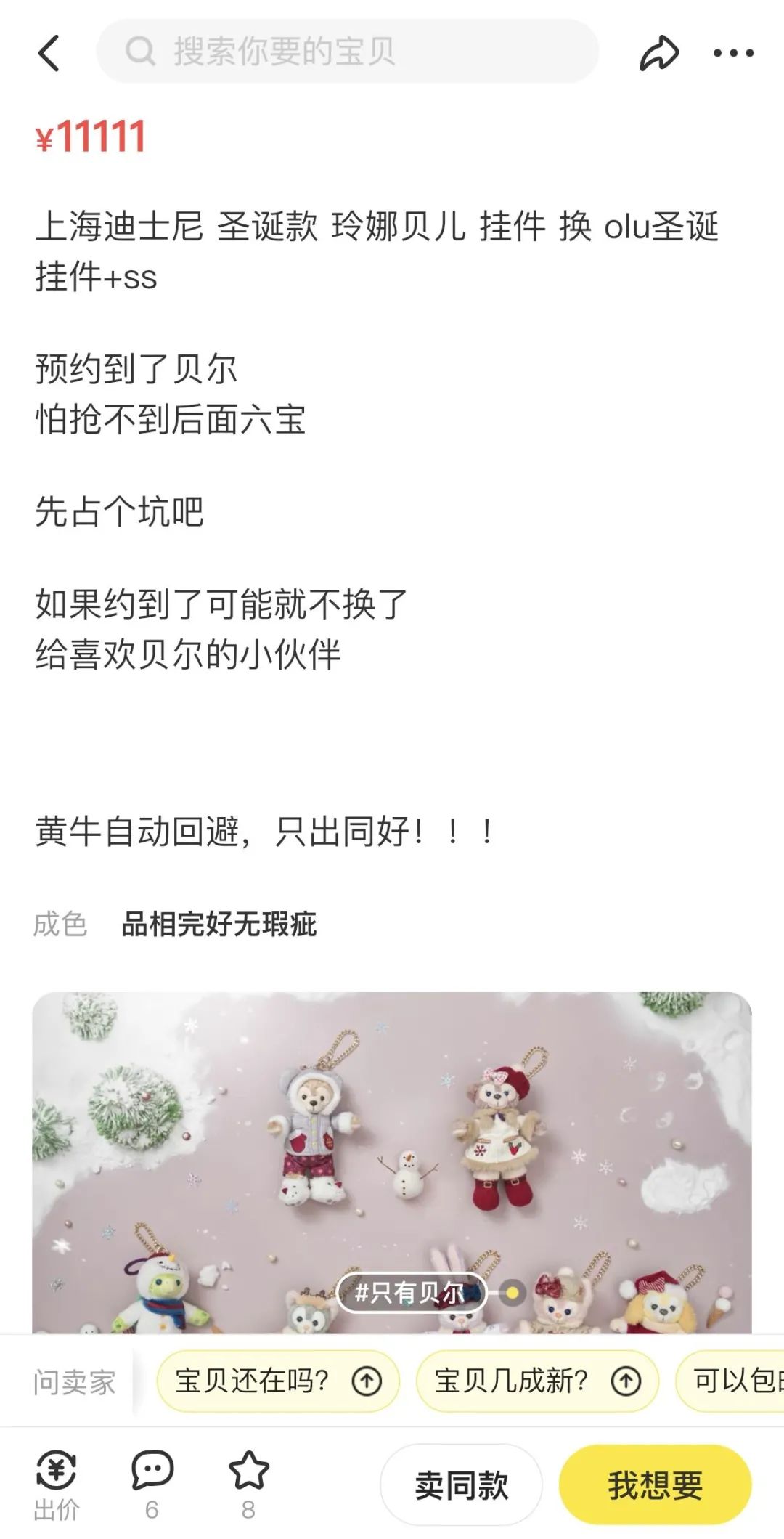Favorite this item with the star
The image size is (784, 1539).
click(x=248, y=1485)
